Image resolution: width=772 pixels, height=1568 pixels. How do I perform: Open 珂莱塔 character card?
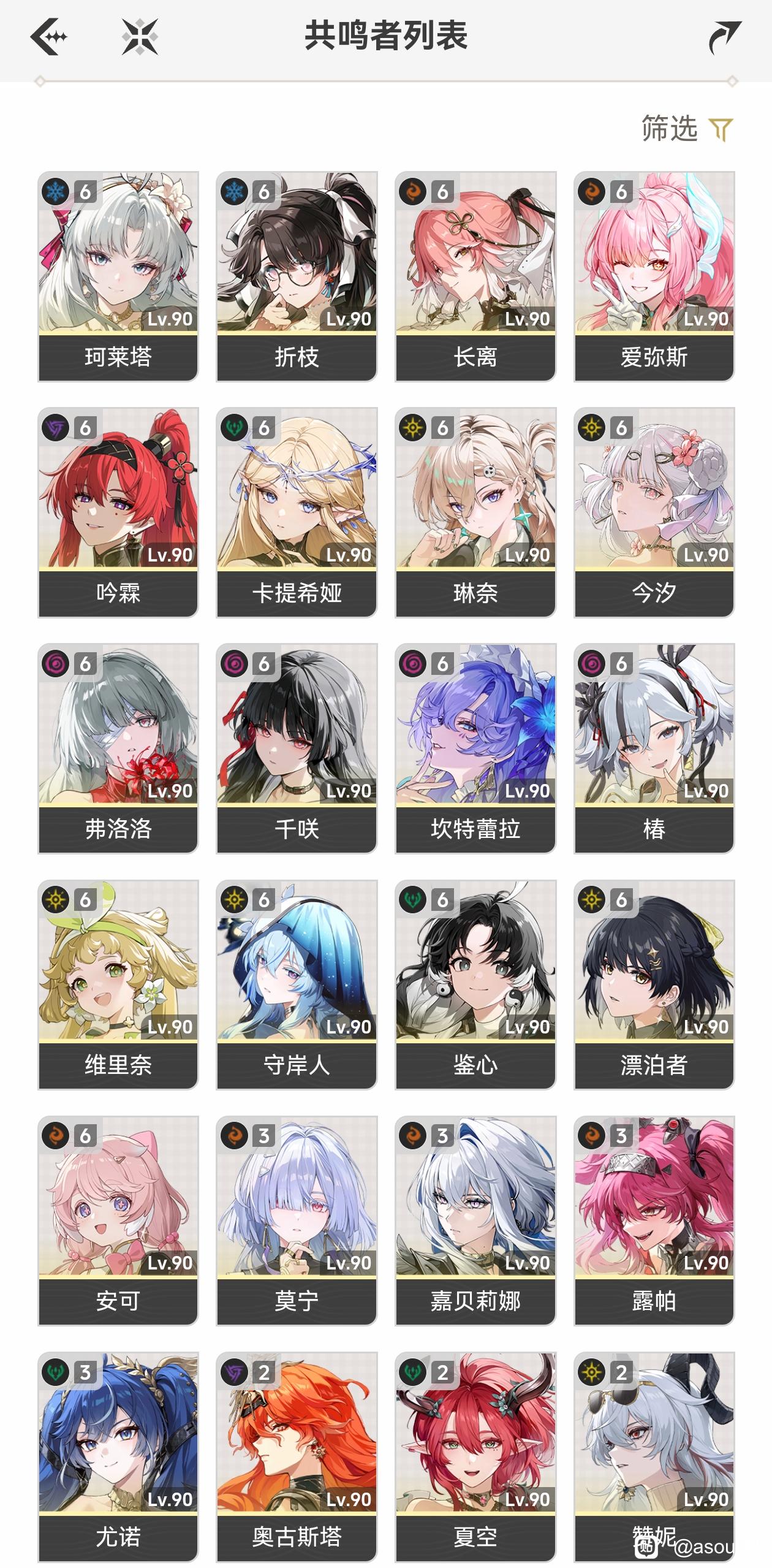pos(118,276)
